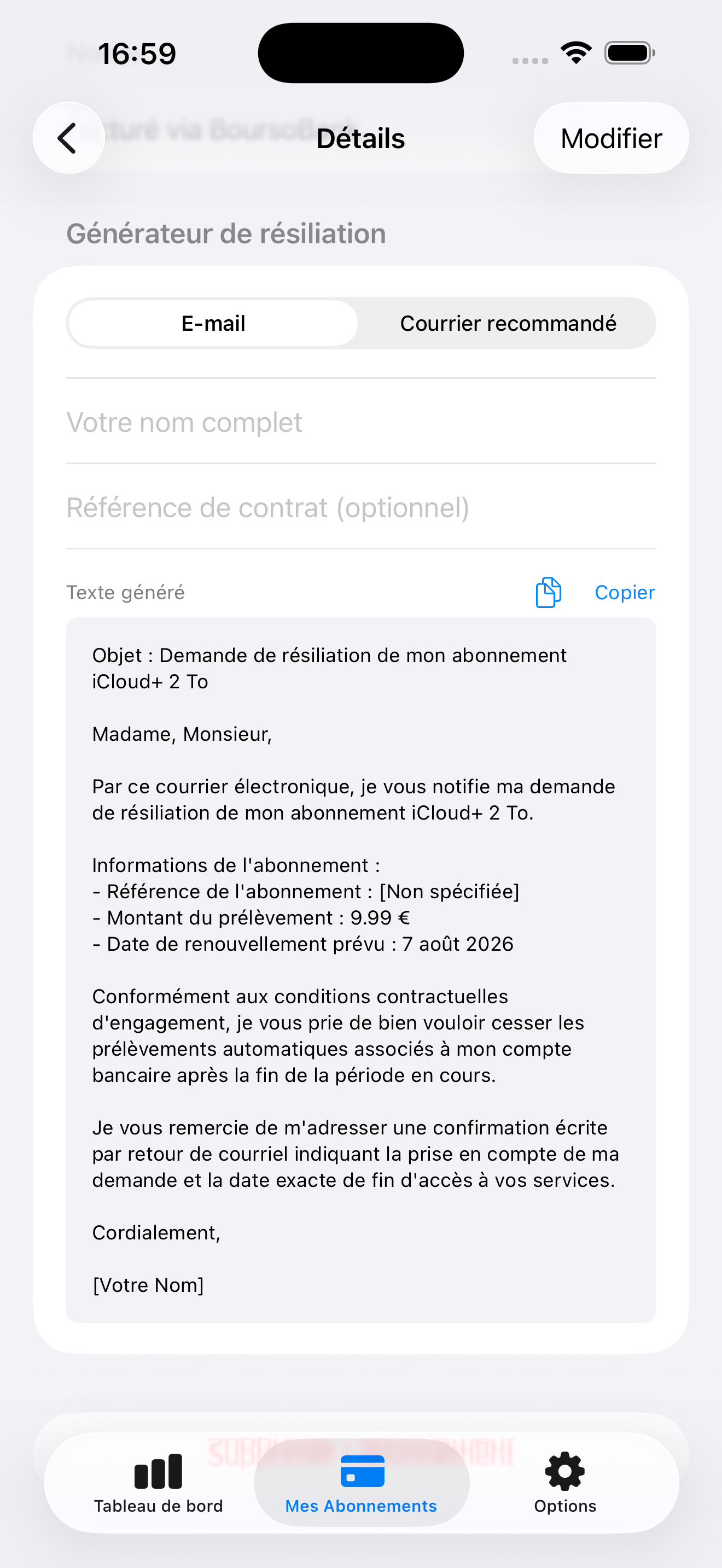Tap the Modifier button
The width and height of the screenshot is (722, 1568).
point(611,138)
